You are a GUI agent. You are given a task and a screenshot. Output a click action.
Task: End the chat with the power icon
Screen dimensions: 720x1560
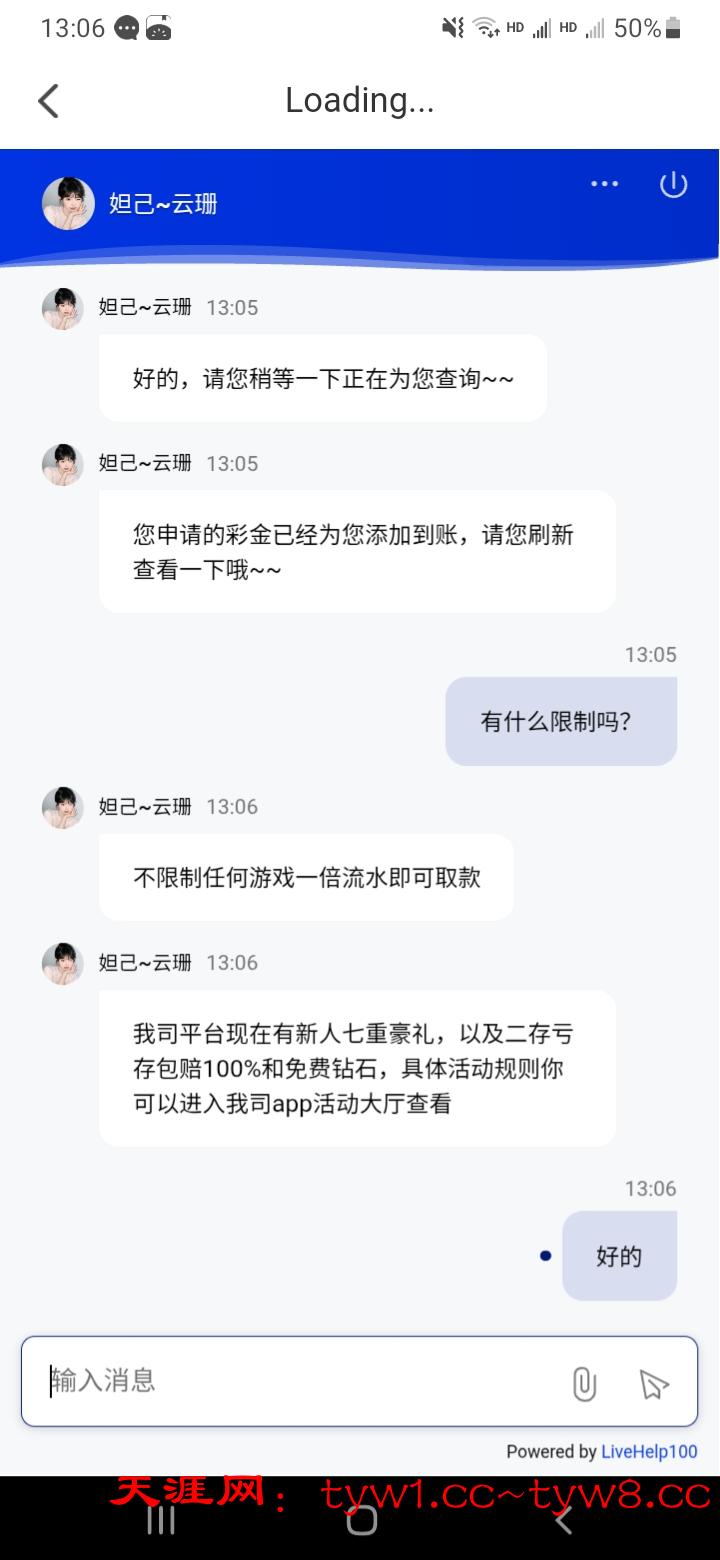pyautogui.click(x=673, y=185)
